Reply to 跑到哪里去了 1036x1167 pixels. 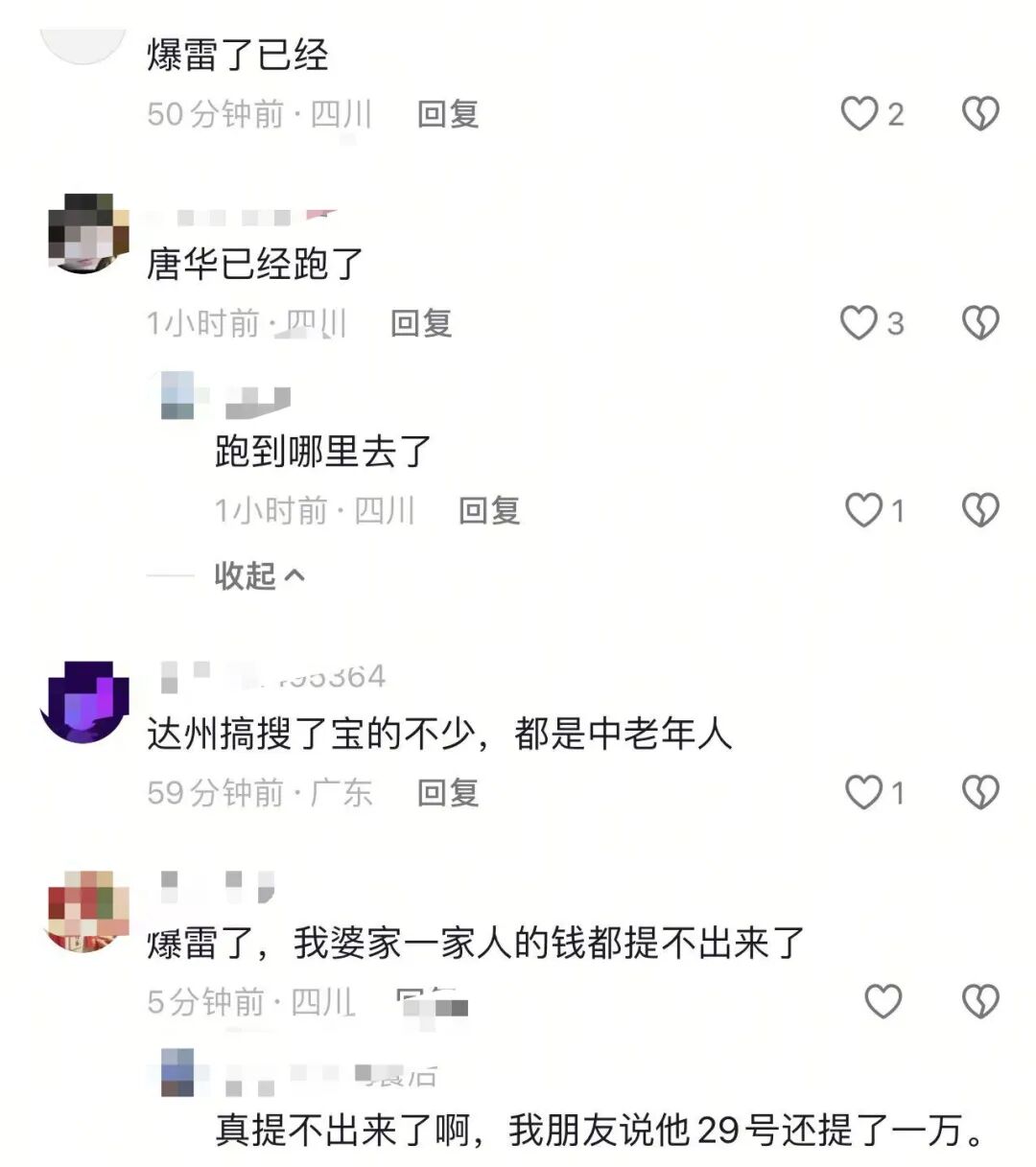click(489, 510)
